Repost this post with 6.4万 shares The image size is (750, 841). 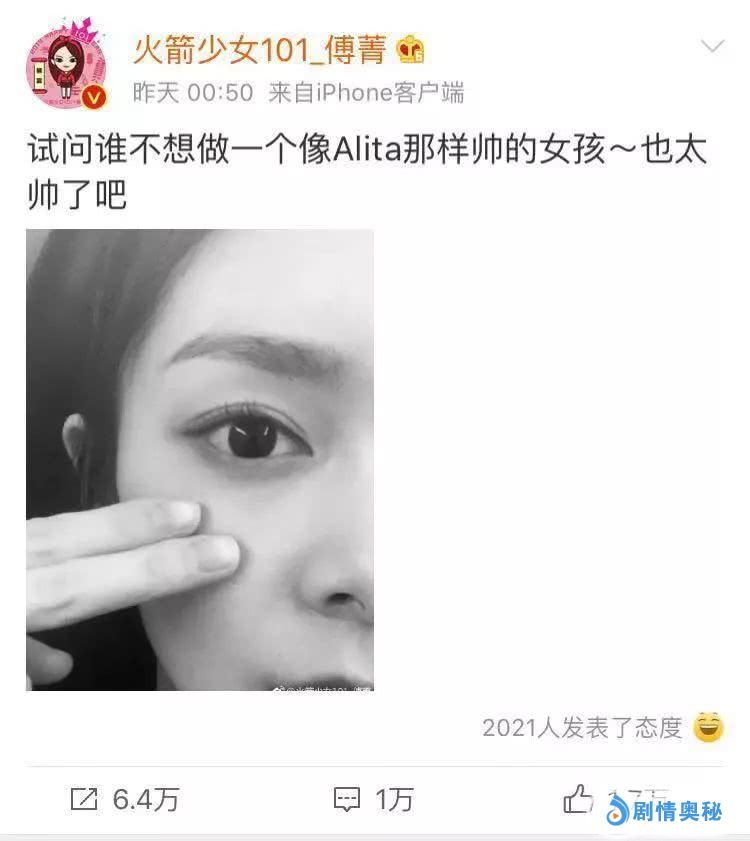pos(125,799)
